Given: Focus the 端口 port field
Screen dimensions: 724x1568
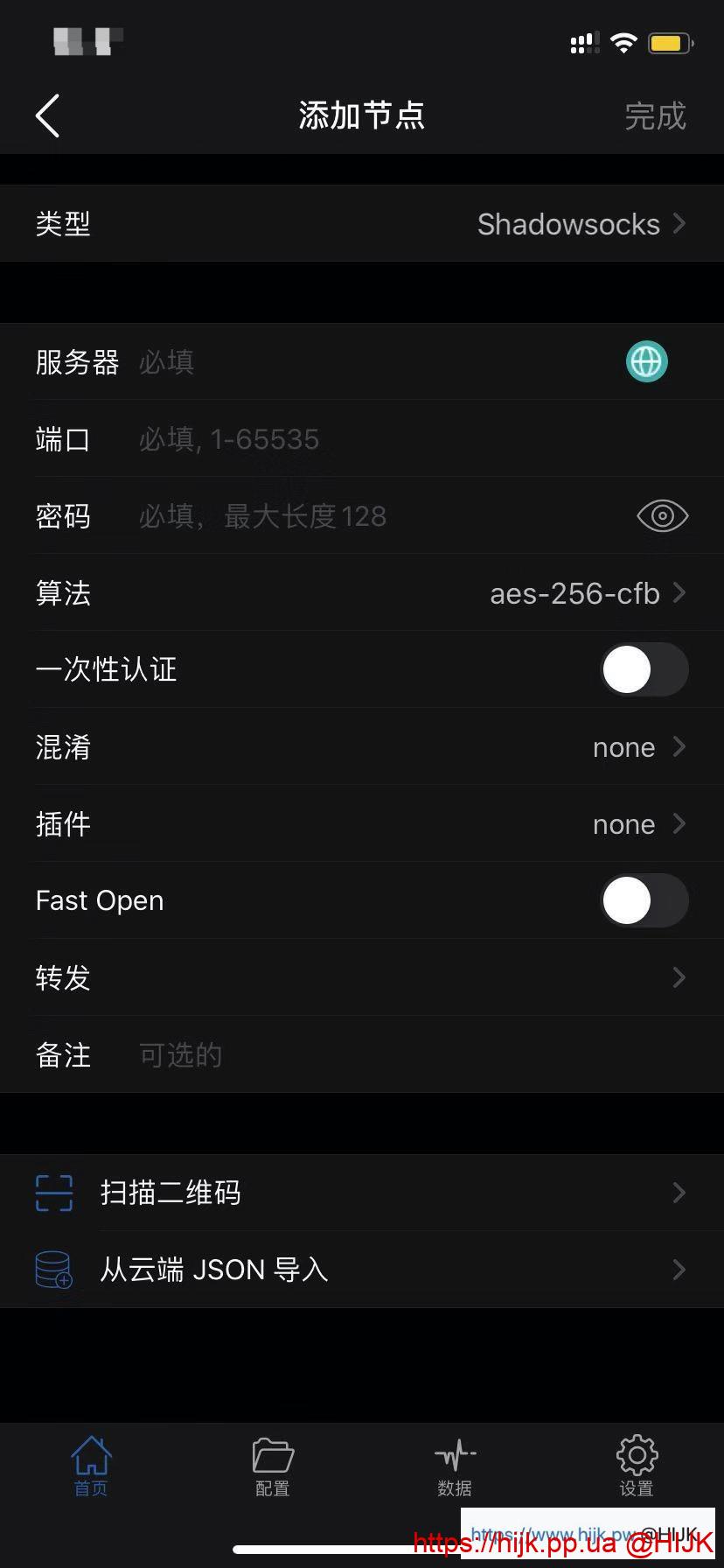Looking at the screenshot, I should coord(385,439).
